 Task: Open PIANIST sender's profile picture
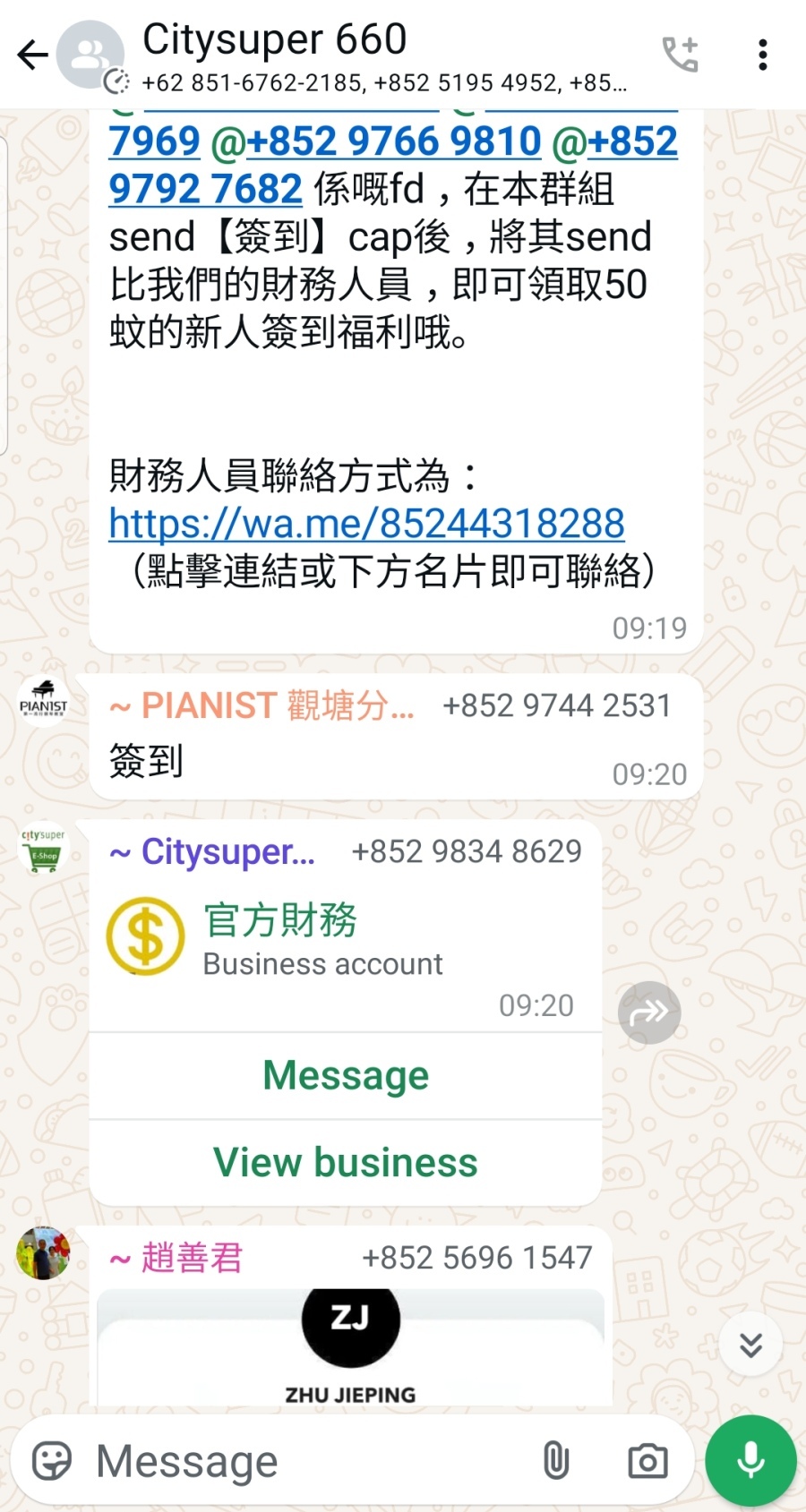pos(43,701)
